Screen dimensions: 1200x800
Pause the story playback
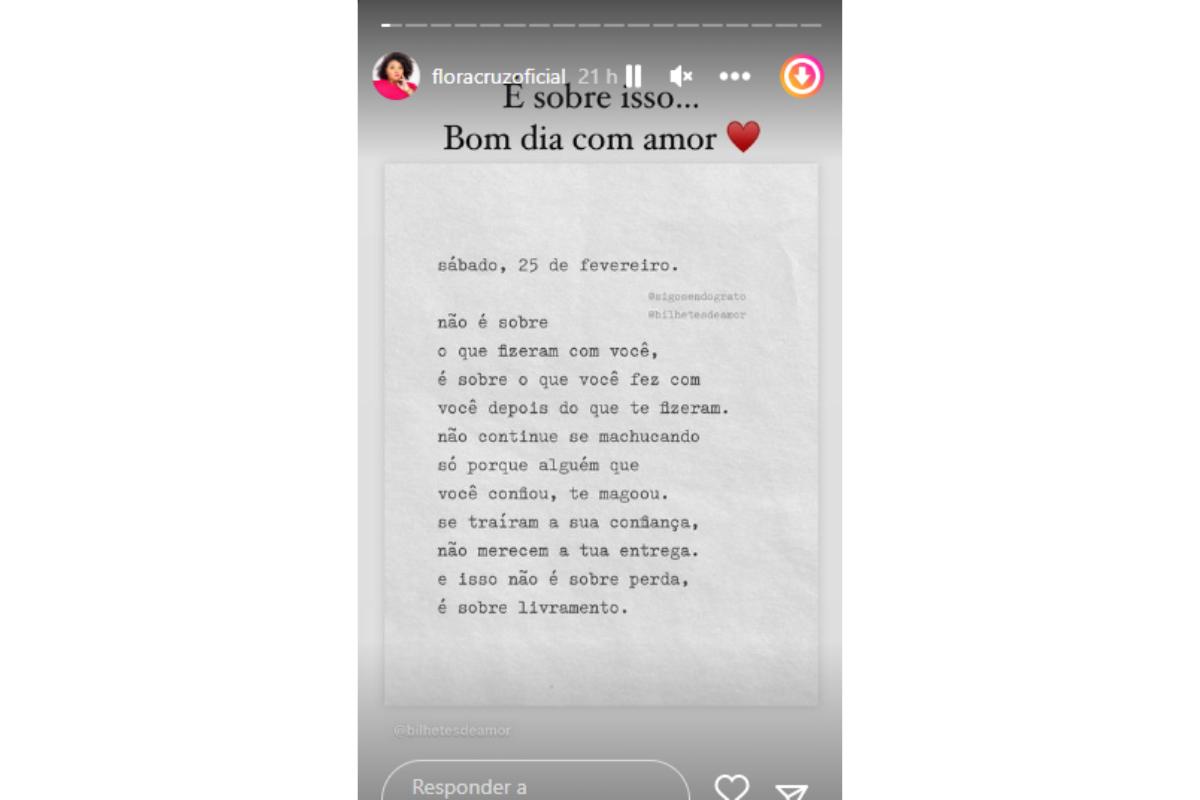click(633, 76)
